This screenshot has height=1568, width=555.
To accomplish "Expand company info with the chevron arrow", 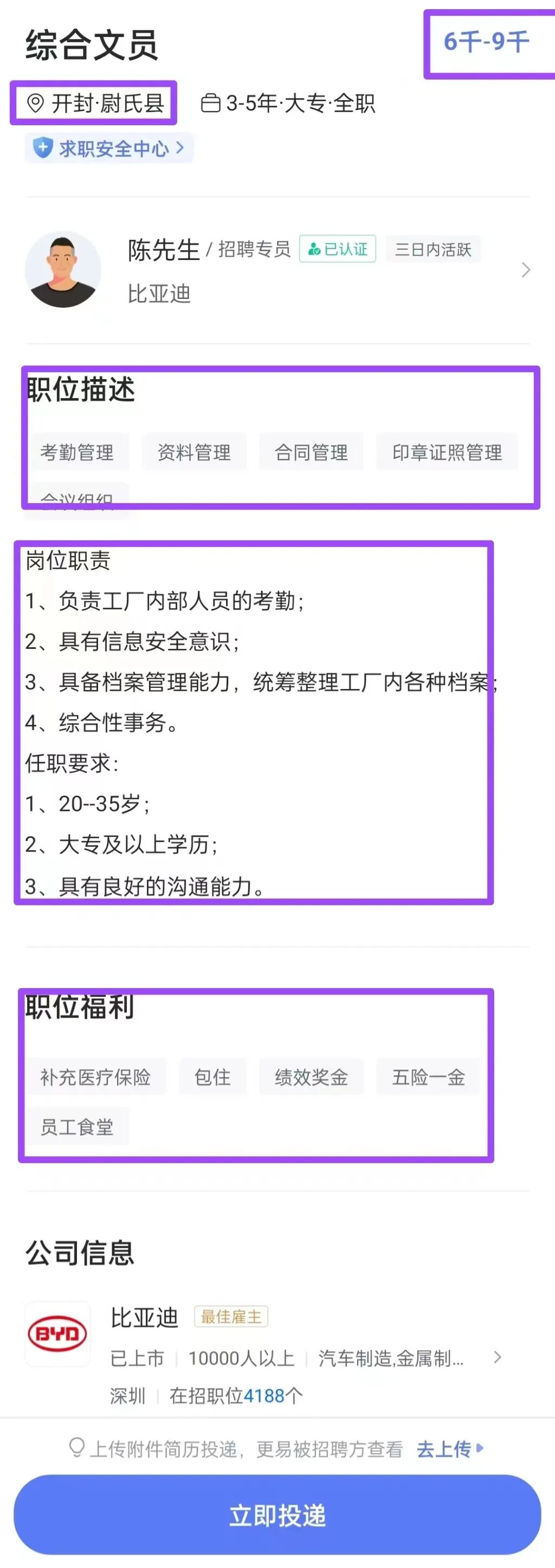I will (x=498, y=1357).
